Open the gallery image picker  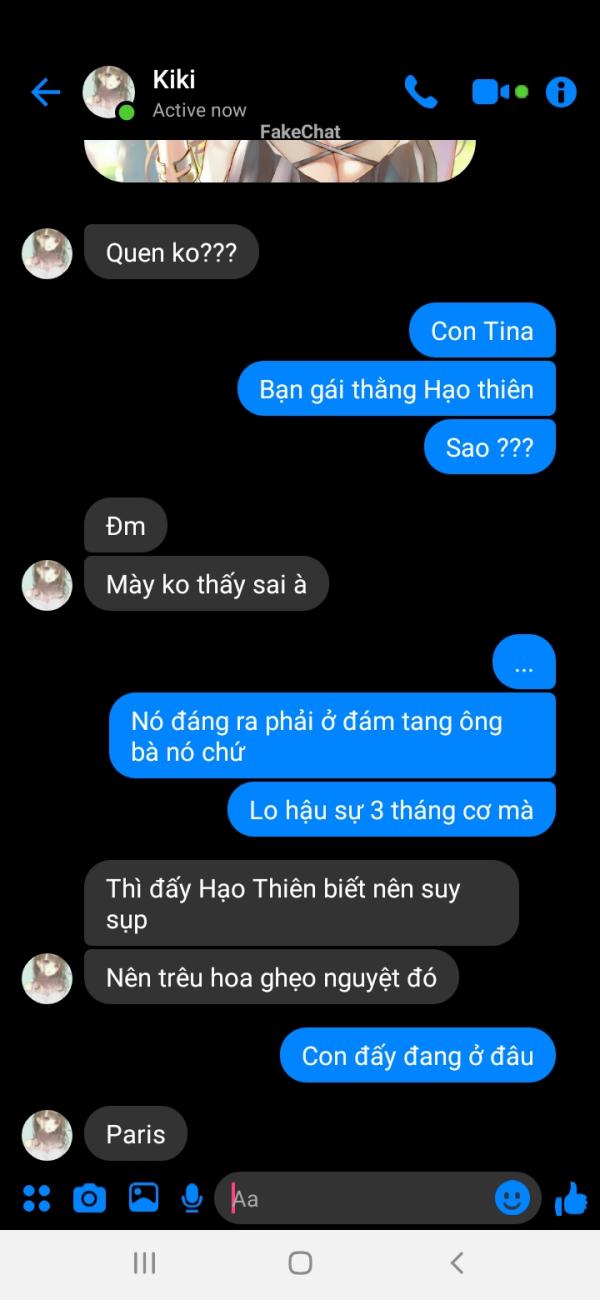coord(143,1197)
